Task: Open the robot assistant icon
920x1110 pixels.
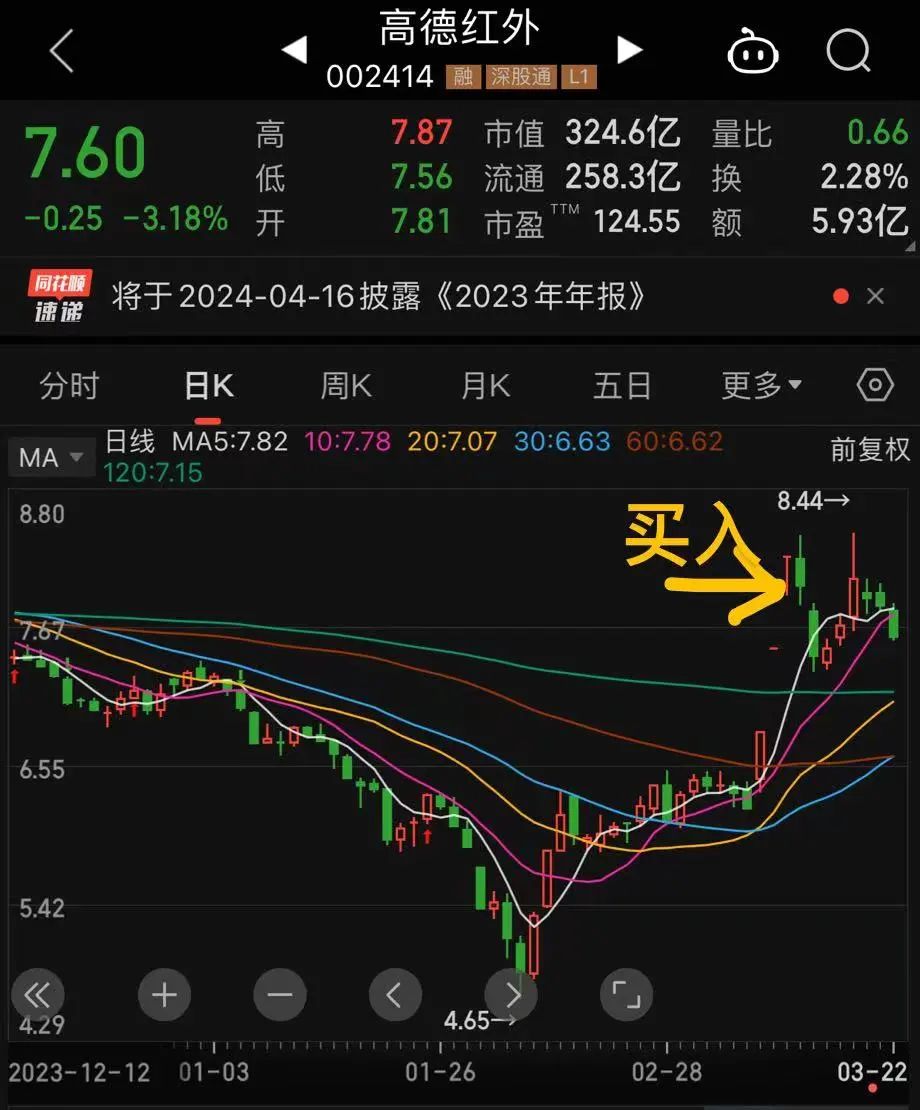Action: click(x=753, y=51)
